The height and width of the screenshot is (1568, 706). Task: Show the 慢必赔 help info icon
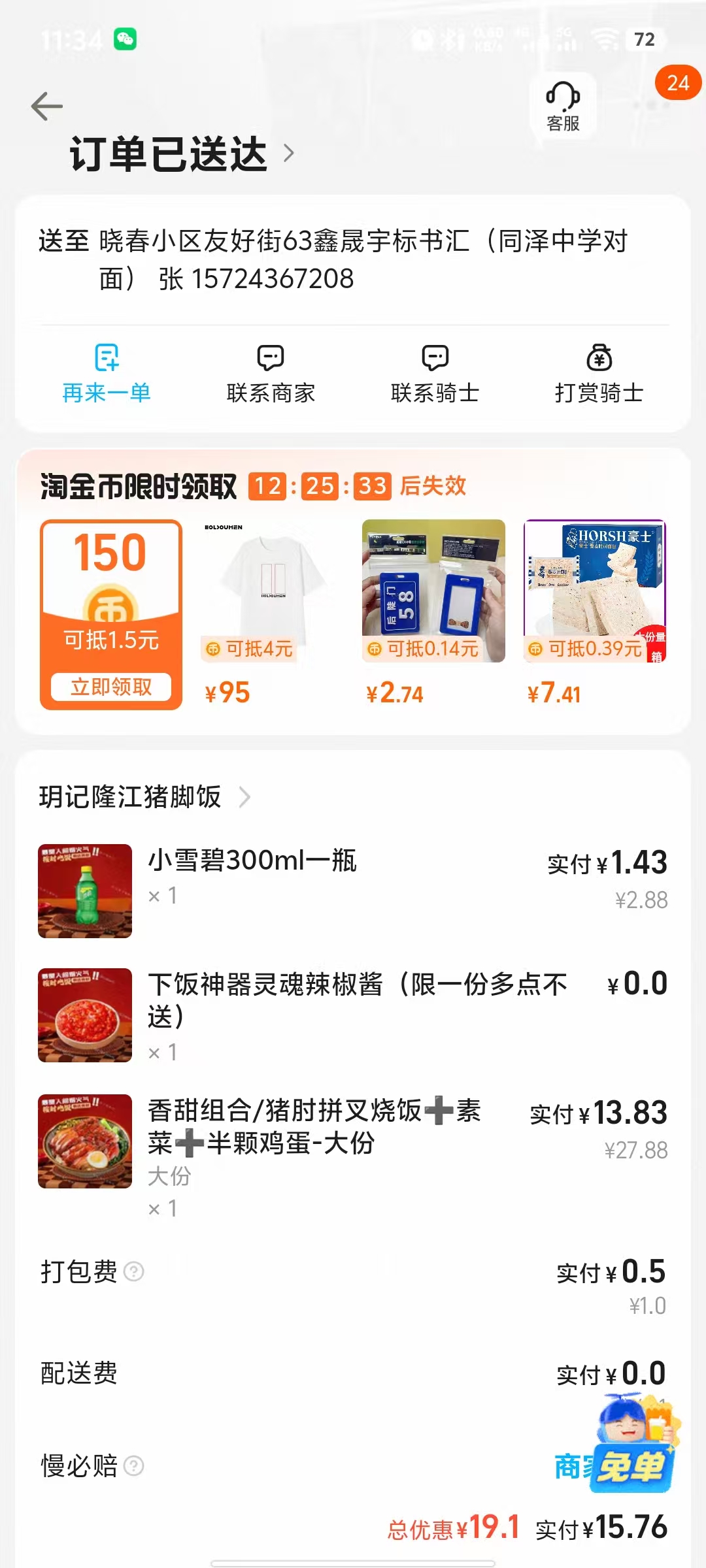134,1466
